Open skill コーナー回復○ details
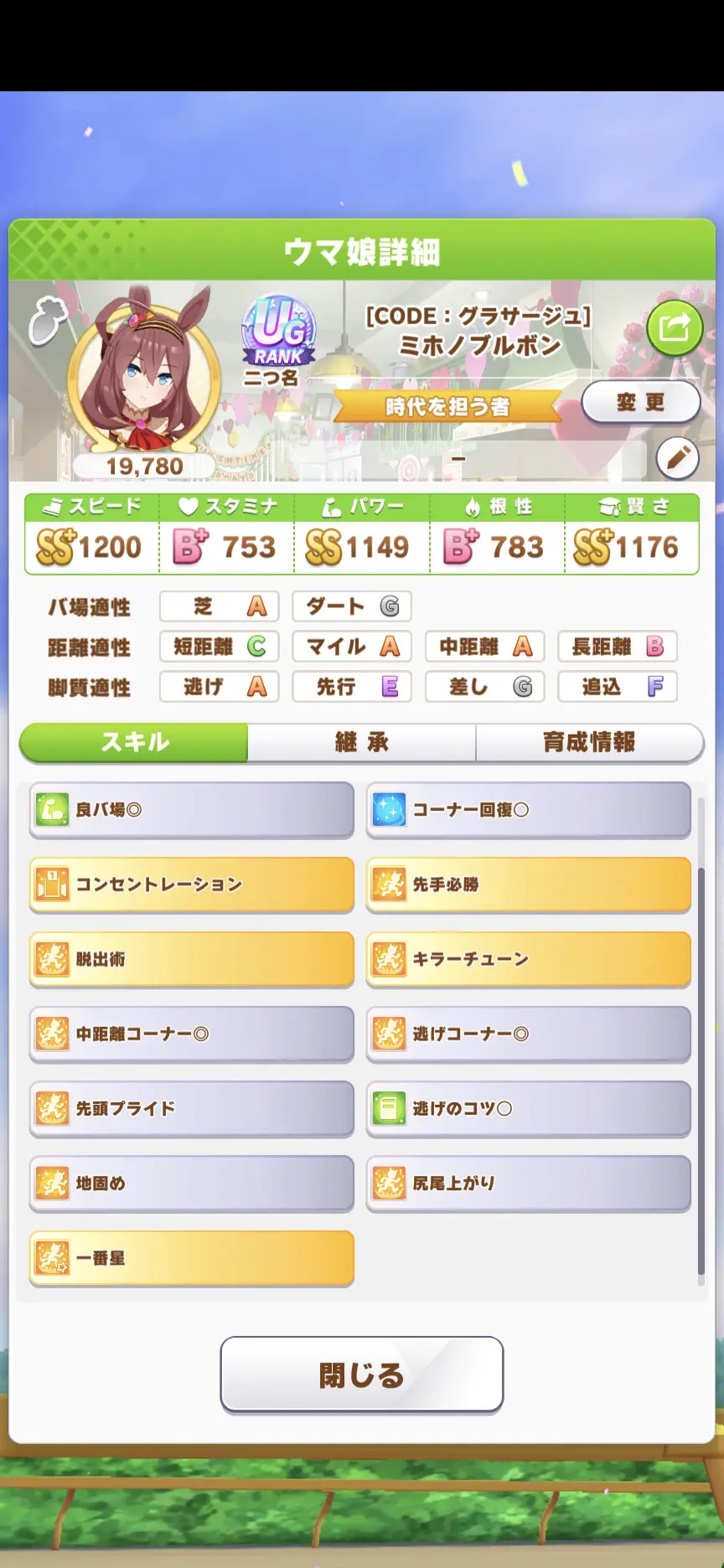The image size is (724, 1568). 528,810
